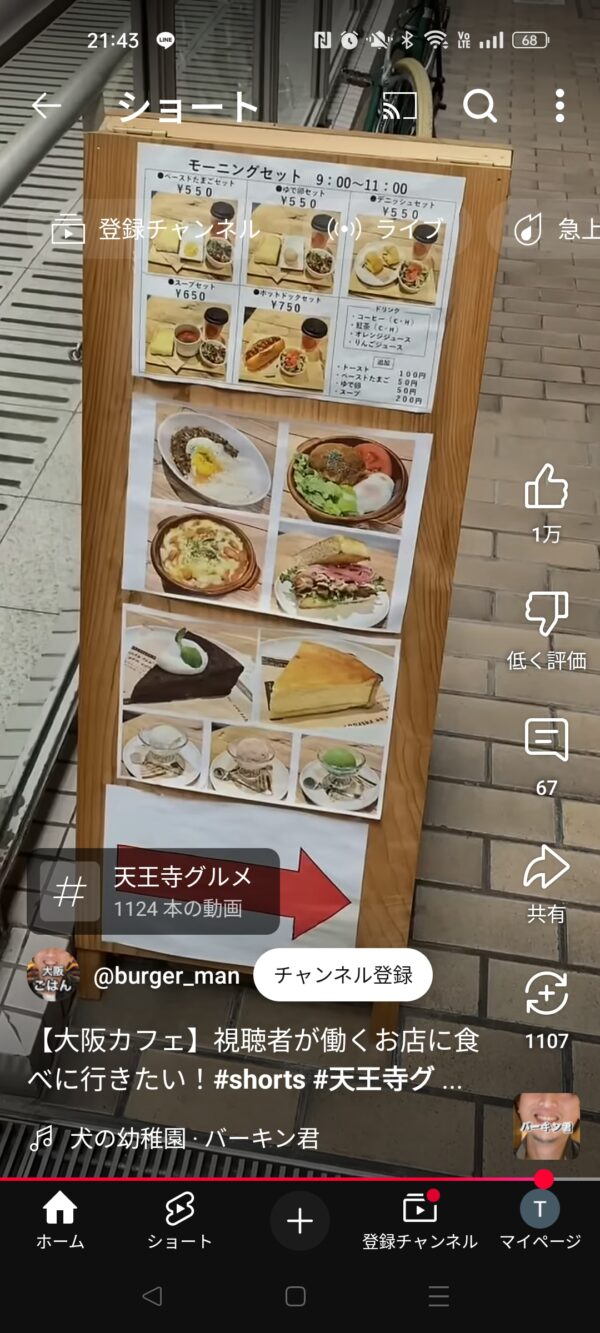Subscribe with the チャンネル登録 button

click(x=343, y=975)
